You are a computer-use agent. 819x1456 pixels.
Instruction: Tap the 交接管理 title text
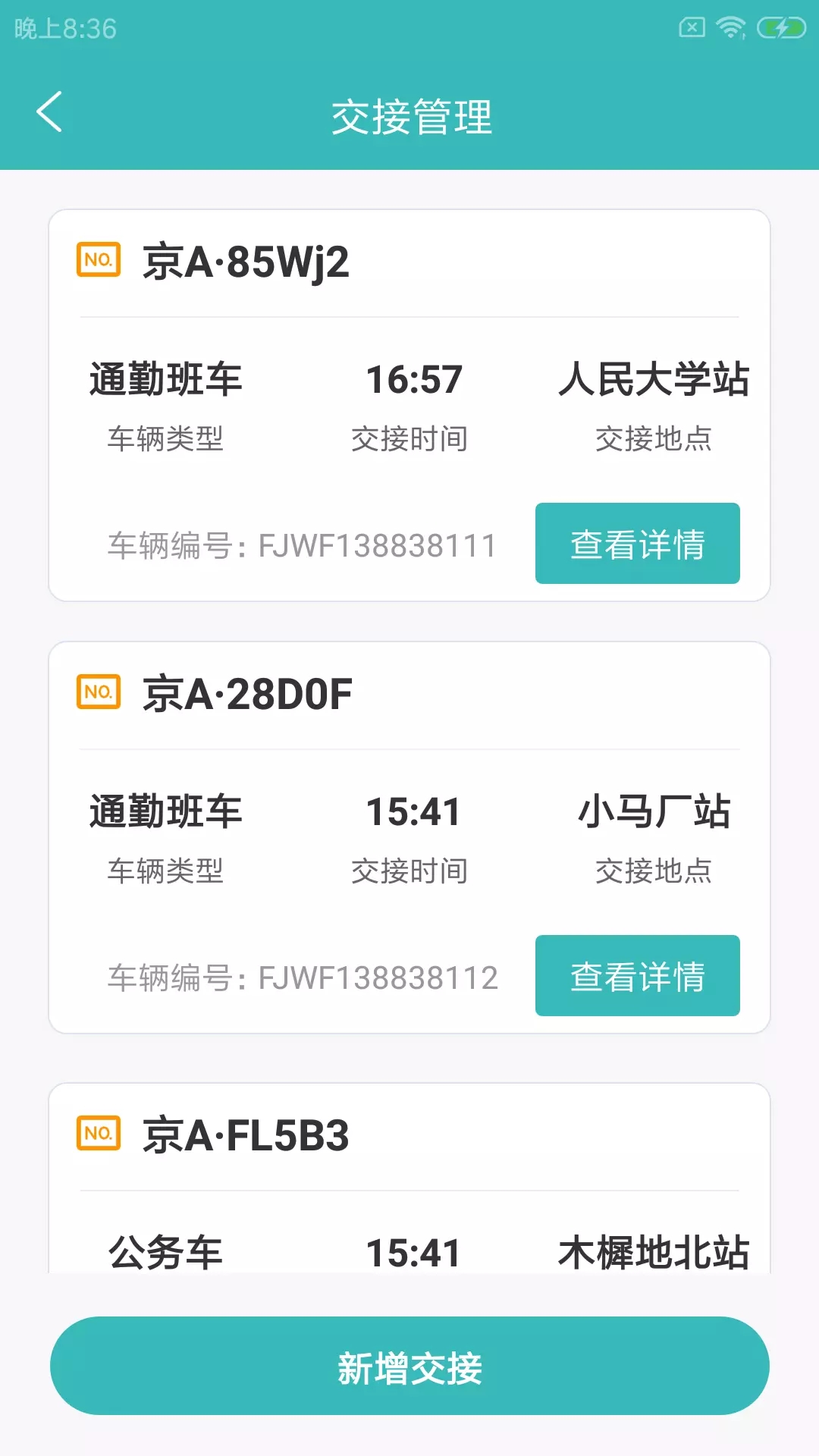[x=409, y=116]
